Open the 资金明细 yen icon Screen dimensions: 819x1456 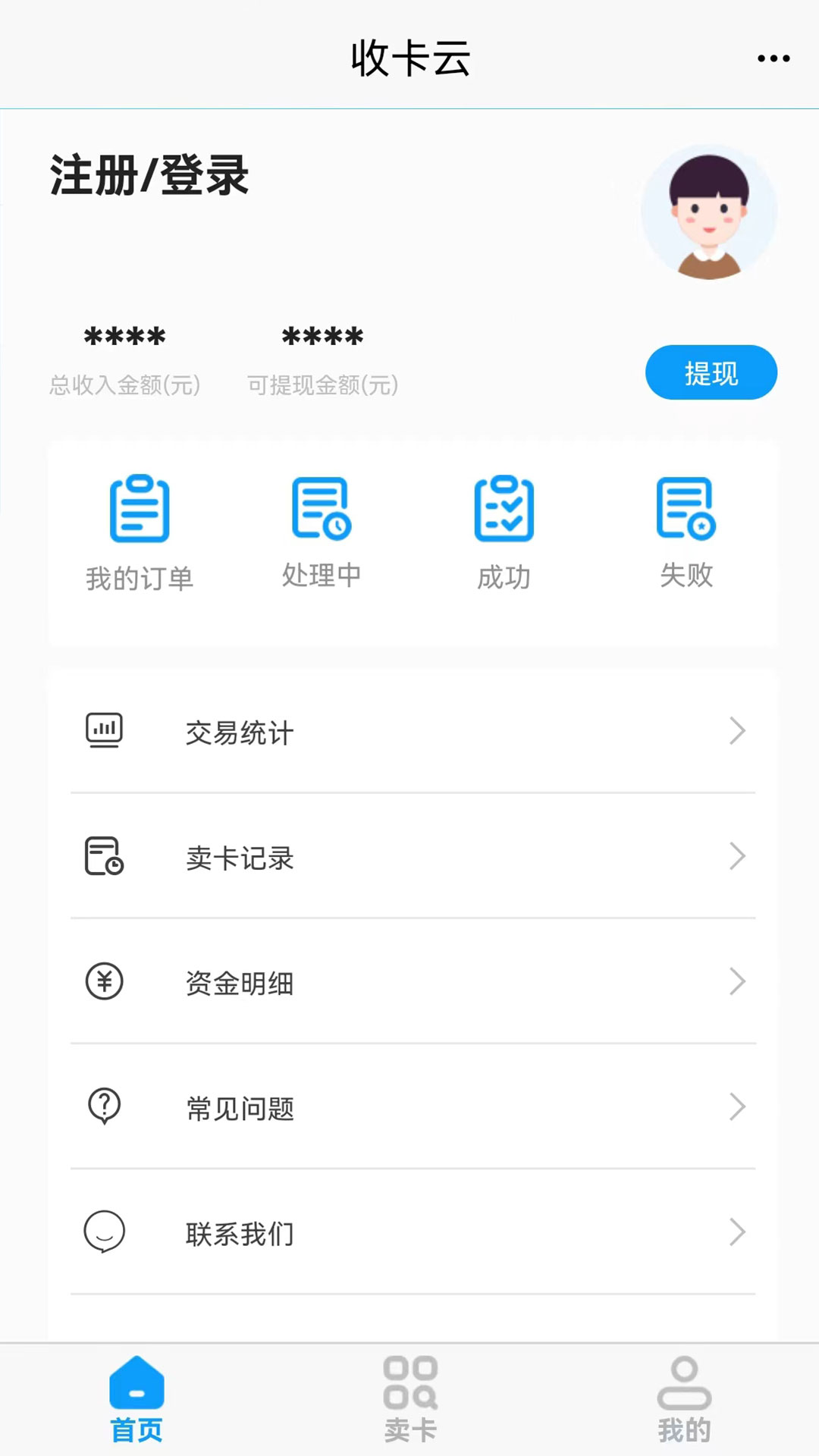click(x=105, y=983)
